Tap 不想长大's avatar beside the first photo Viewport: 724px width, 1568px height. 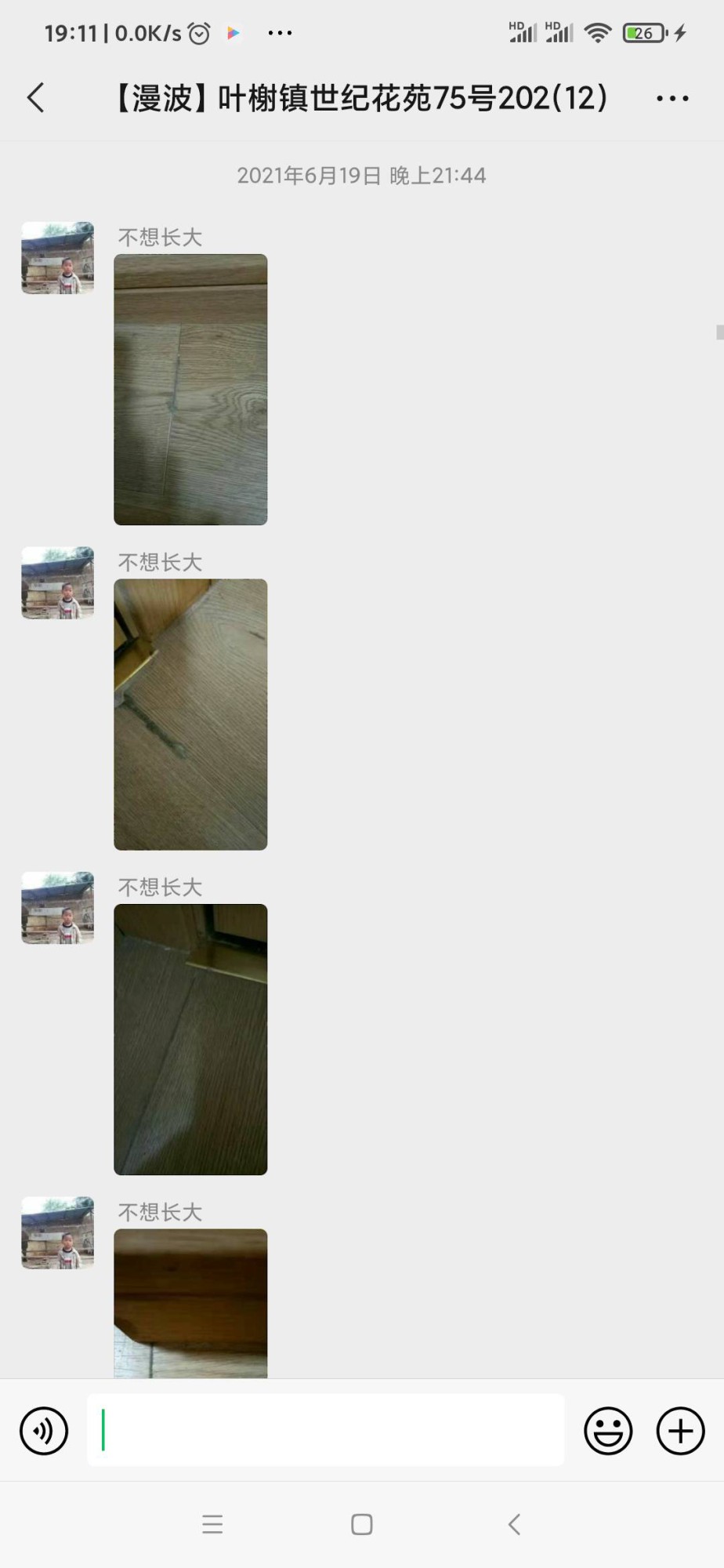point(58,258)
